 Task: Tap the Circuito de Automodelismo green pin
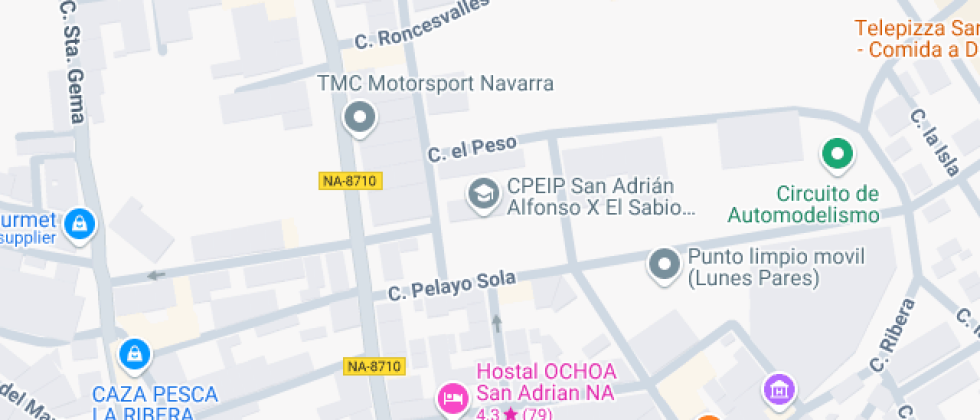click(x=836, y=154)
